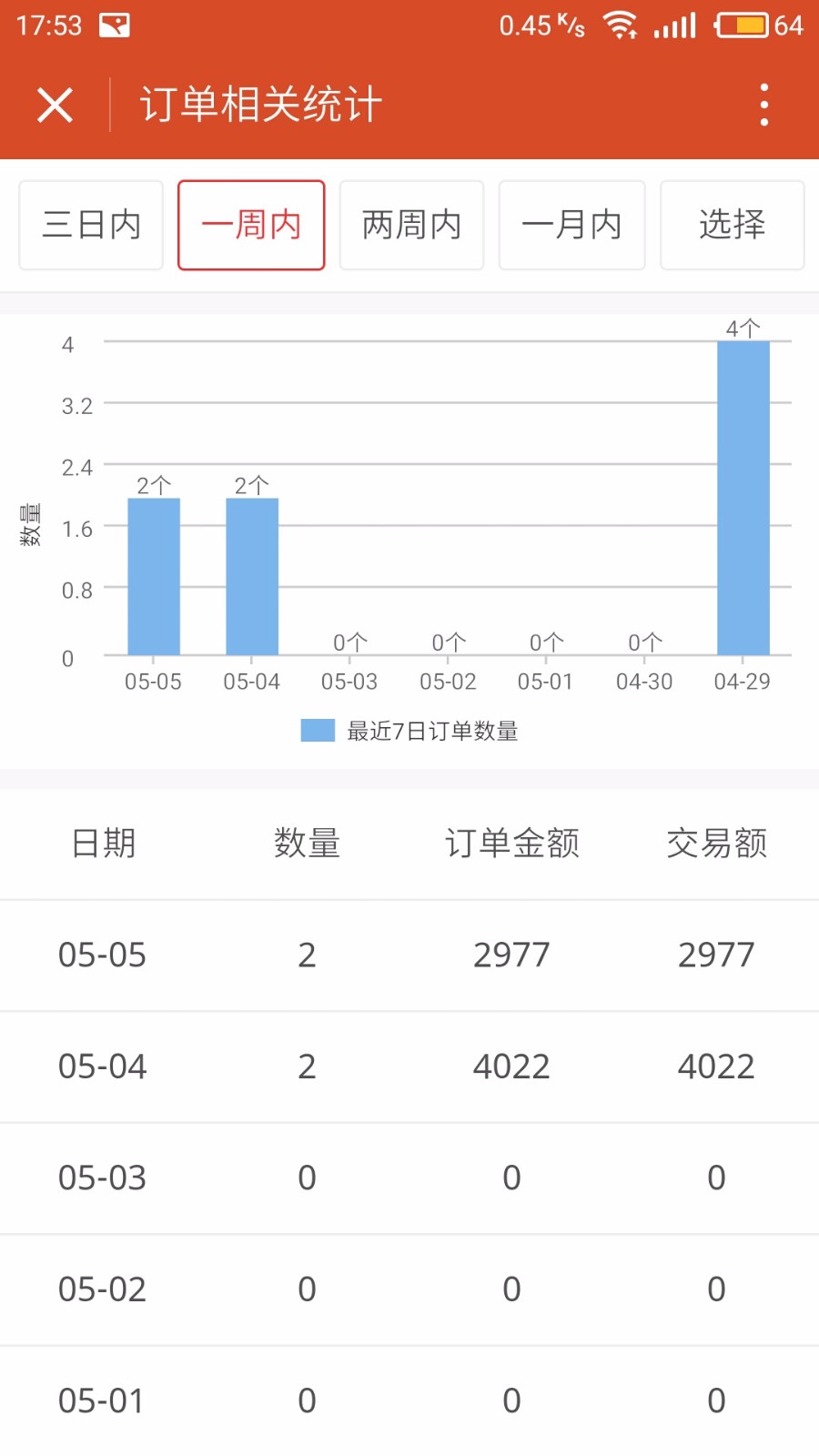This screenshot has width=819, height=1456.
Task: Close the order statistics page
Action: [55, 105]
